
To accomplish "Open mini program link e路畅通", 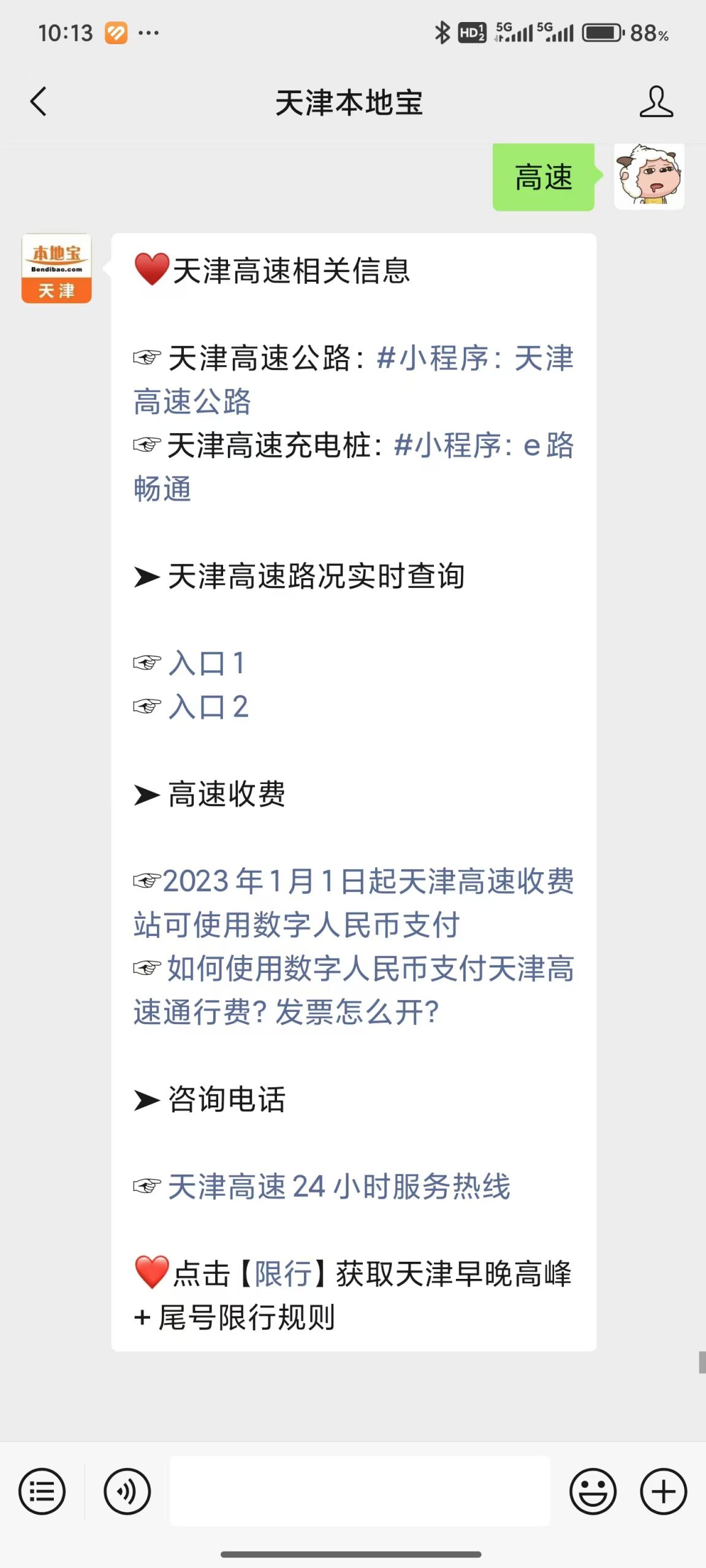I will point(354,467).
